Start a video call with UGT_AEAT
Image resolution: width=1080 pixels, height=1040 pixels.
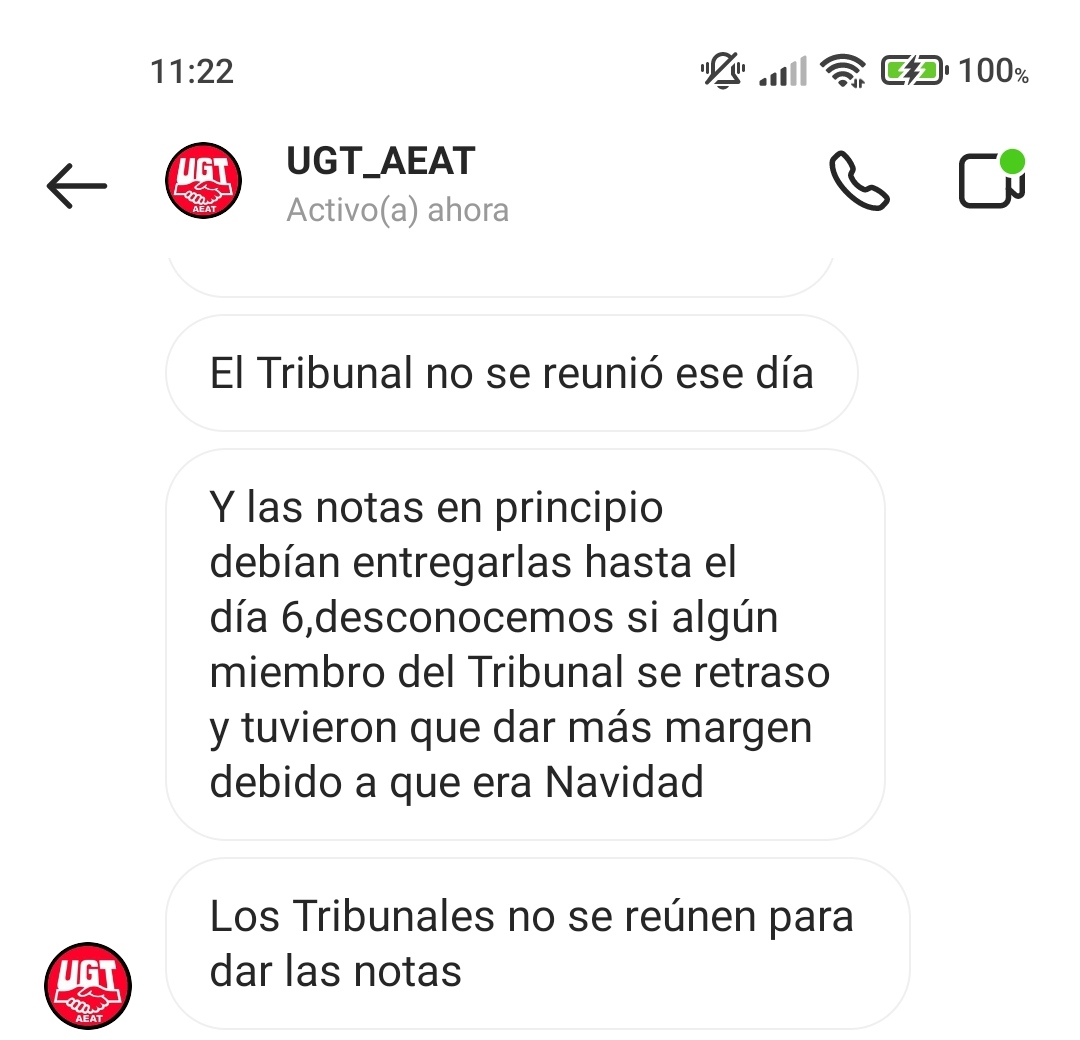[x=990, y=181]
